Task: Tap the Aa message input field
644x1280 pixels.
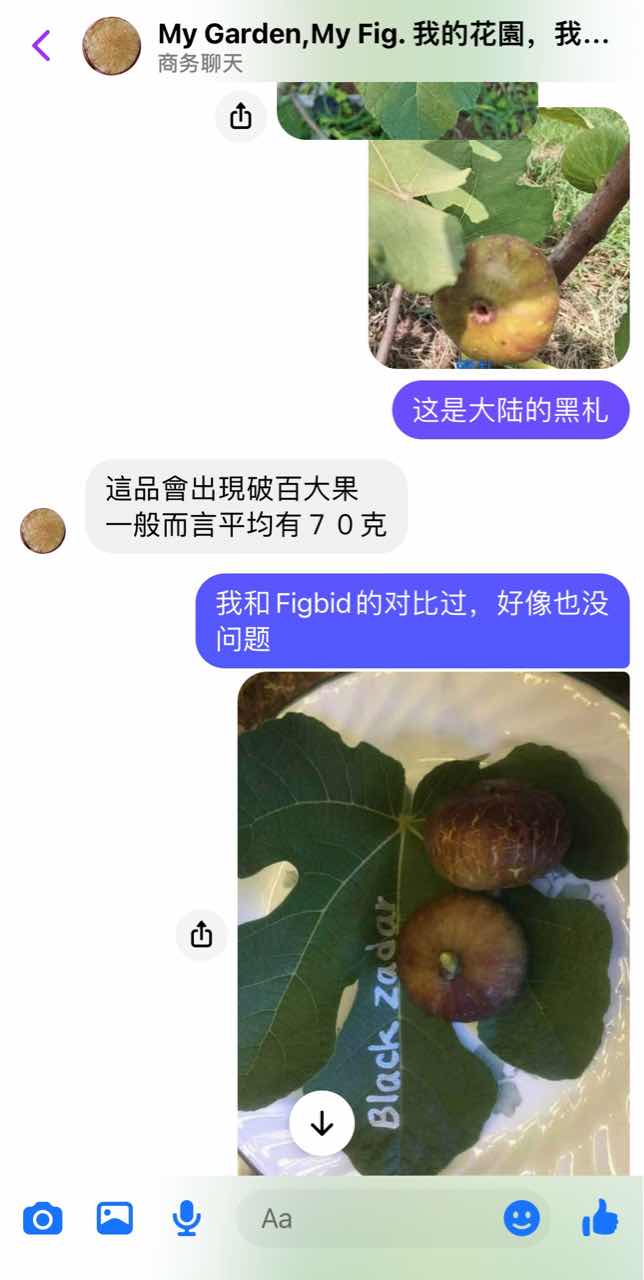Action: click(370, 1218)
